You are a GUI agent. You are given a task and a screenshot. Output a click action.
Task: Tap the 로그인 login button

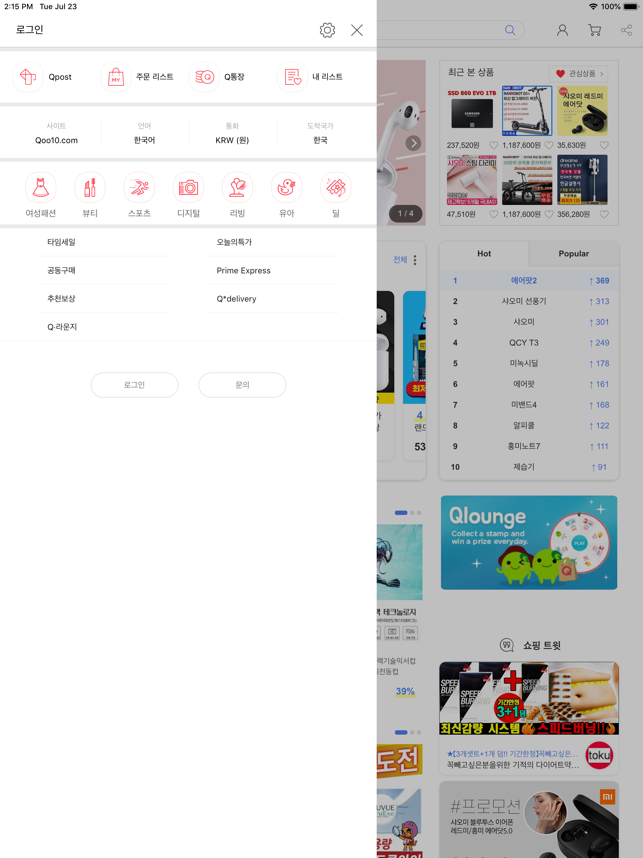134,385
